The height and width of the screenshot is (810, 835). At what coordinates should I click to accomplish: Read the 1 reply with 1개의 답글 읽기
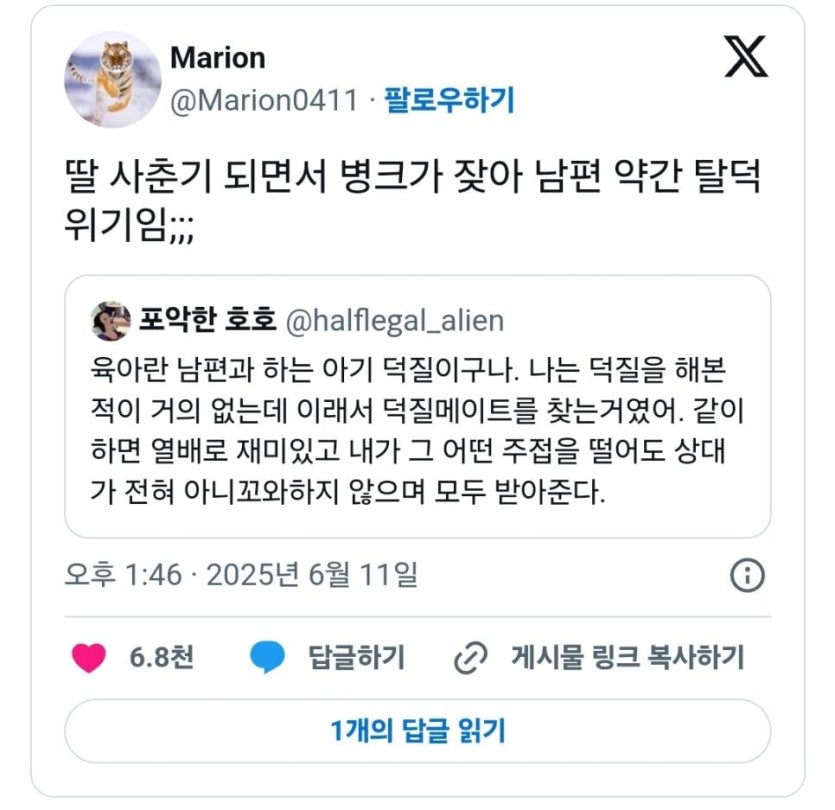[x=417, y=731]
